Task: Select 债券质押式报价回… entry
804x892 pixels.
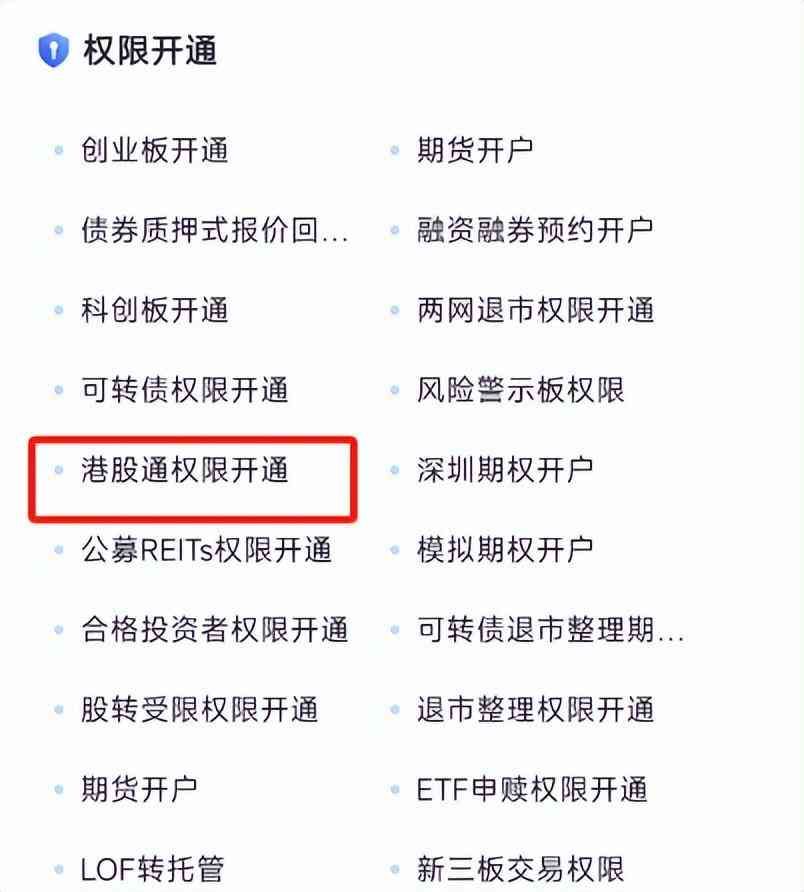Action: click(x=215, y=230)
